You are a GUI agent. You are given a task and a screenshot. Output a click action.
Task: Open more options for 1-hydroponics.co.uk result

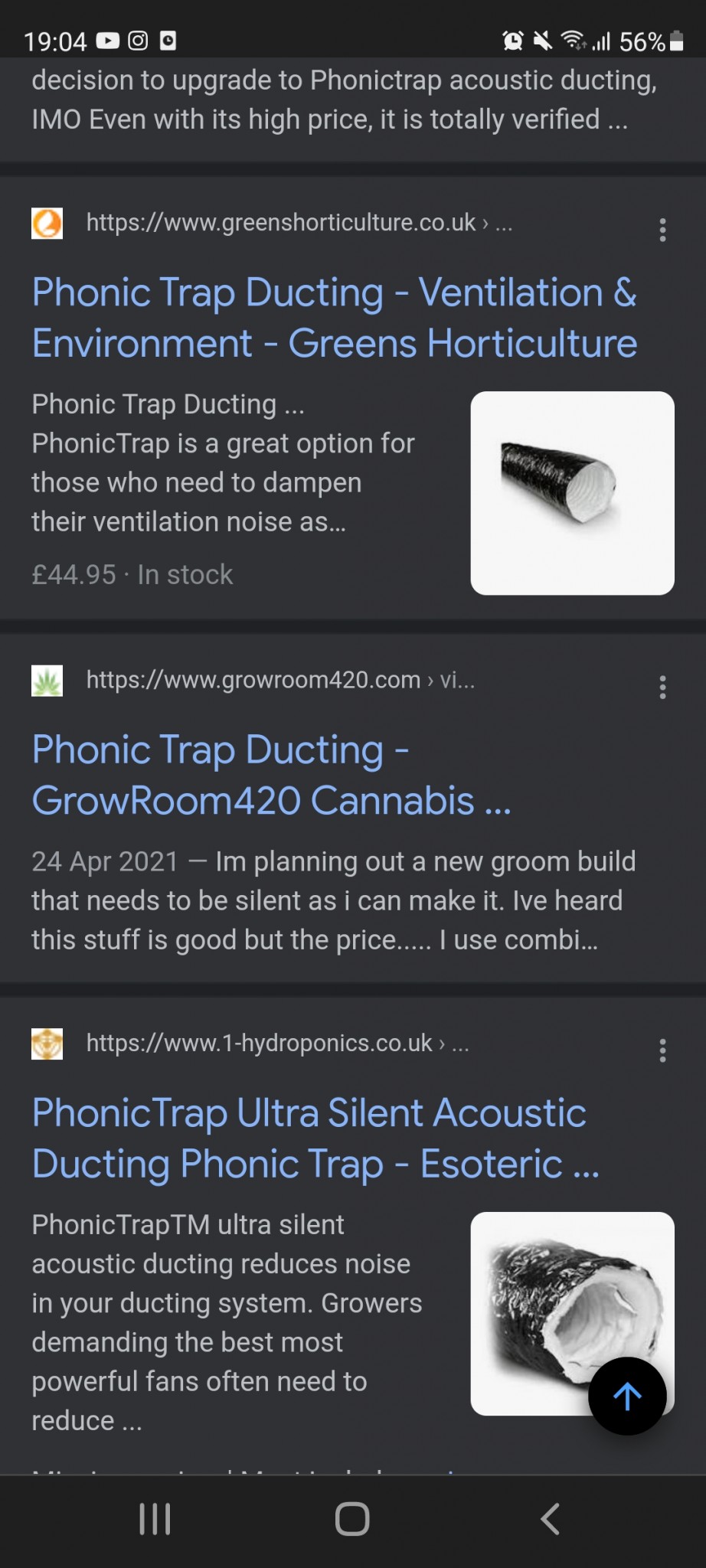coord(662,1050)
